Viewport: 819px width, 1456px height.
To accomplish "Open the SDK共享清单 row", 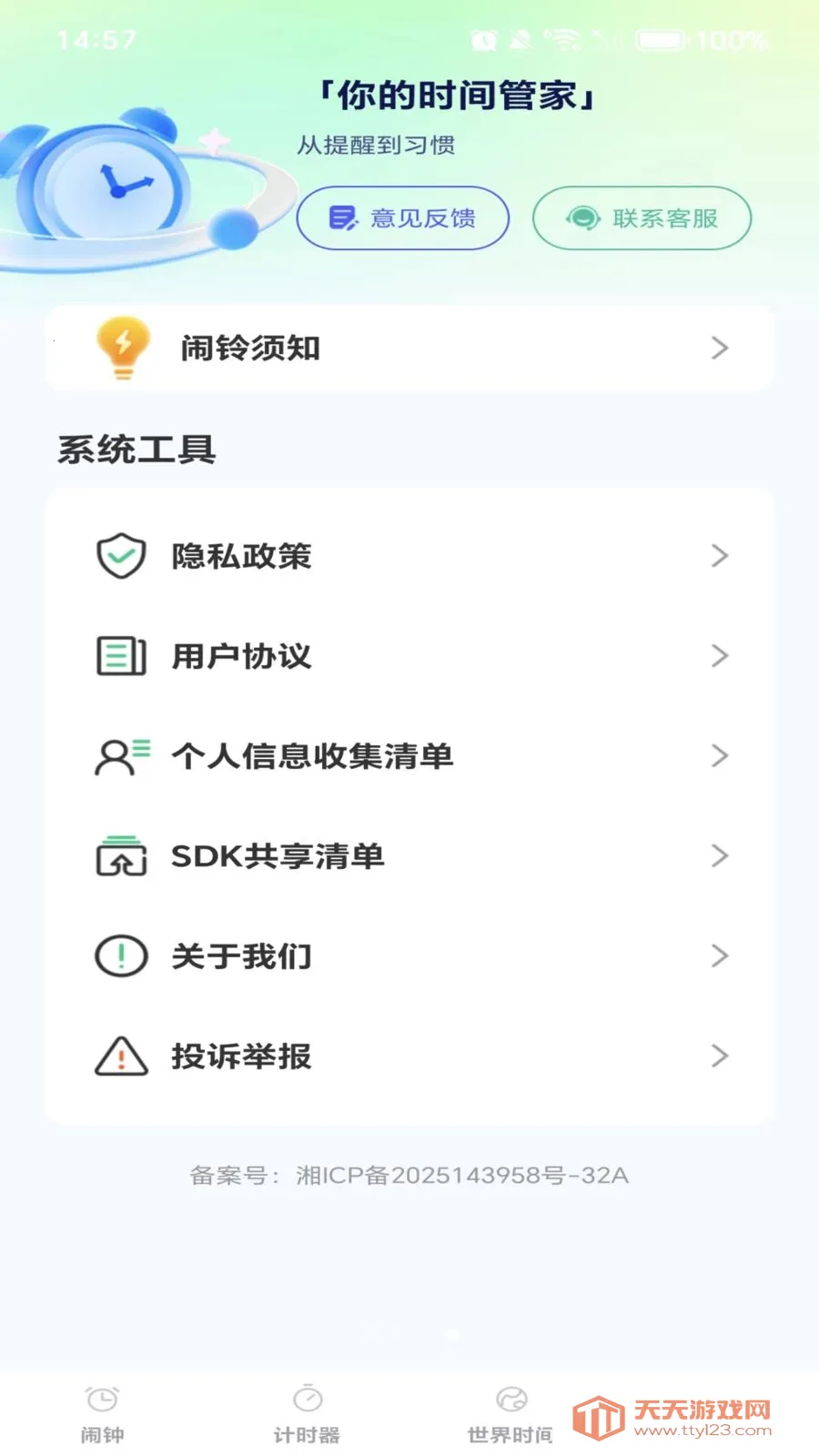I will [x=409, y=856].
